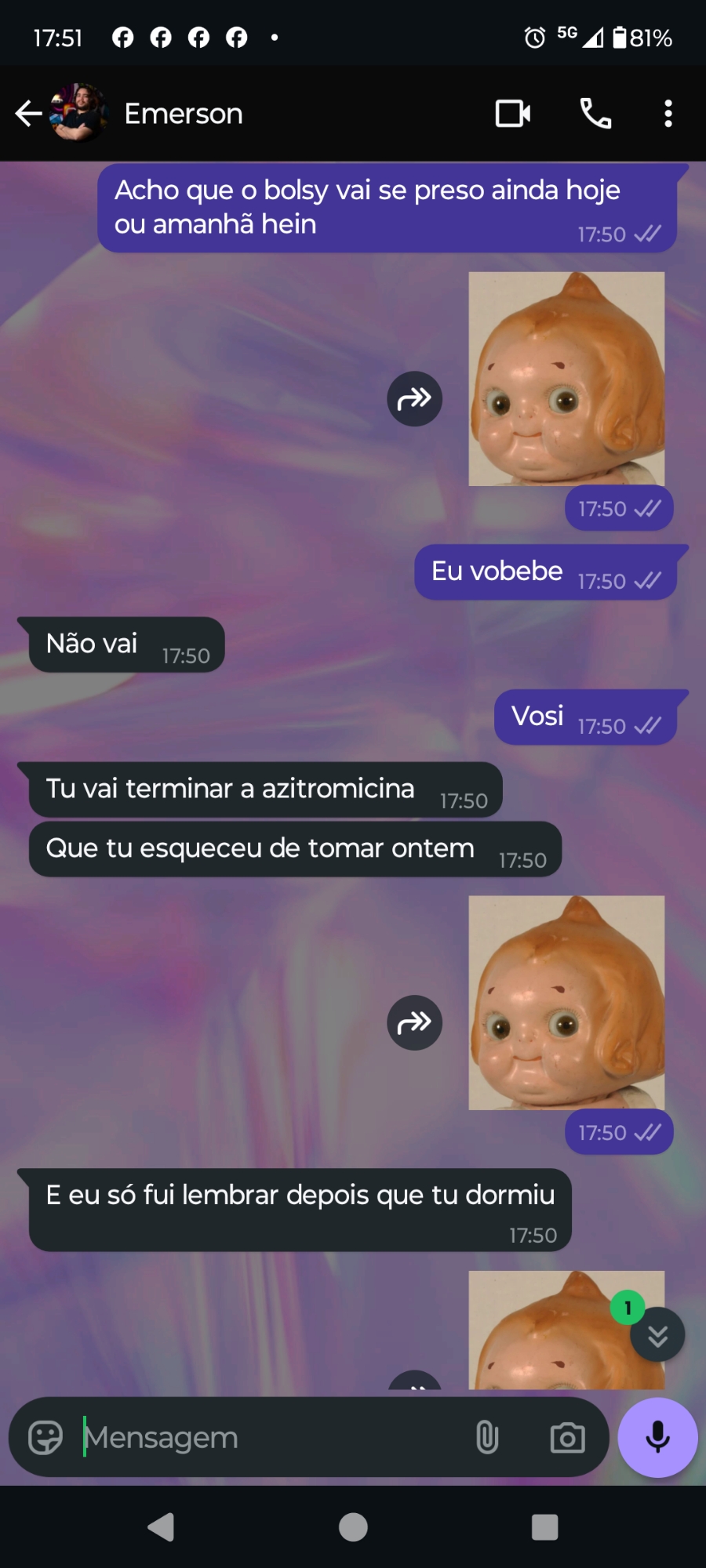This screenshot has height=1568, width=706.
Task: Forward the doll image above 'Eu vobebe'
Action: coord(414,398)
